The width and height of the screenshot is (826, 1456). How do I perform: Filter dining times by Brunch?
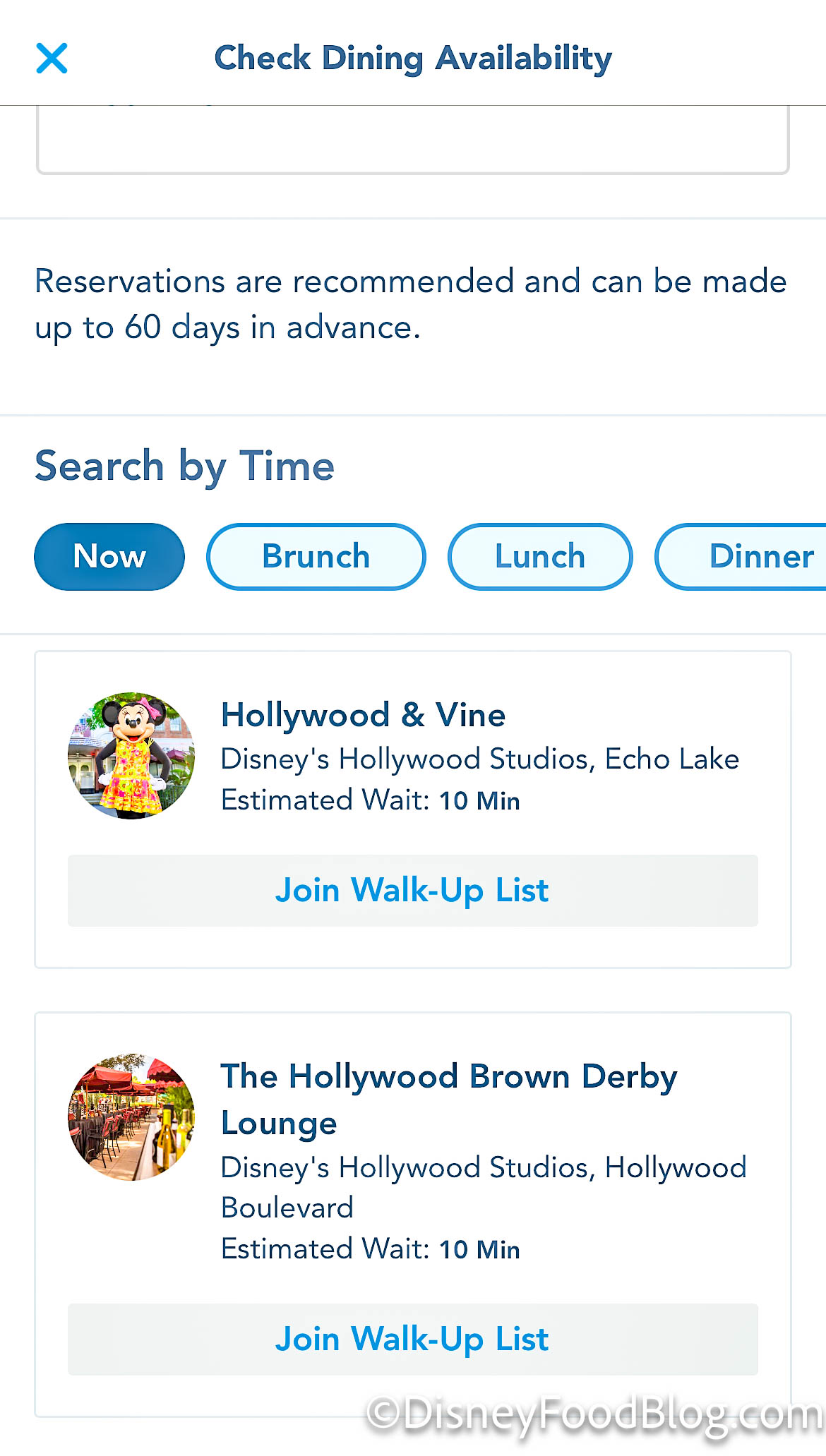[x=316, y=557]
